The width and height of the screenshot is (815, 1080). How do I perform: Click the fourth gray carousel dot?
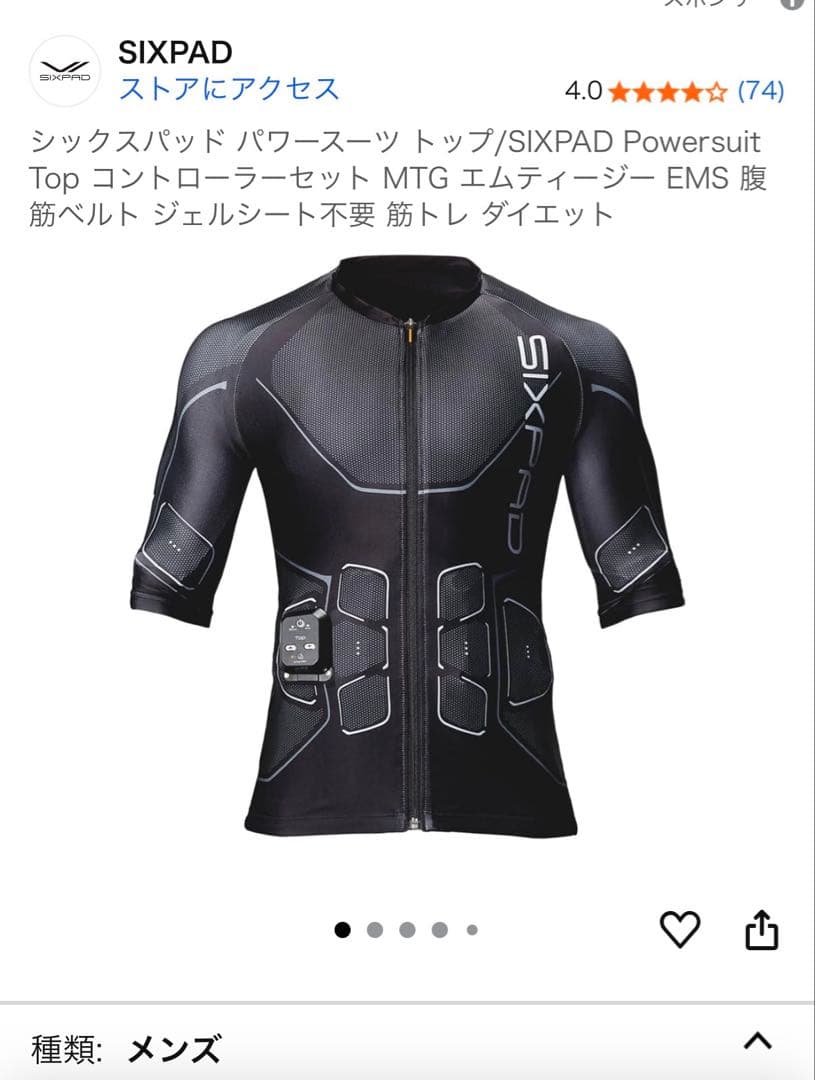click(x=441, y=928)
